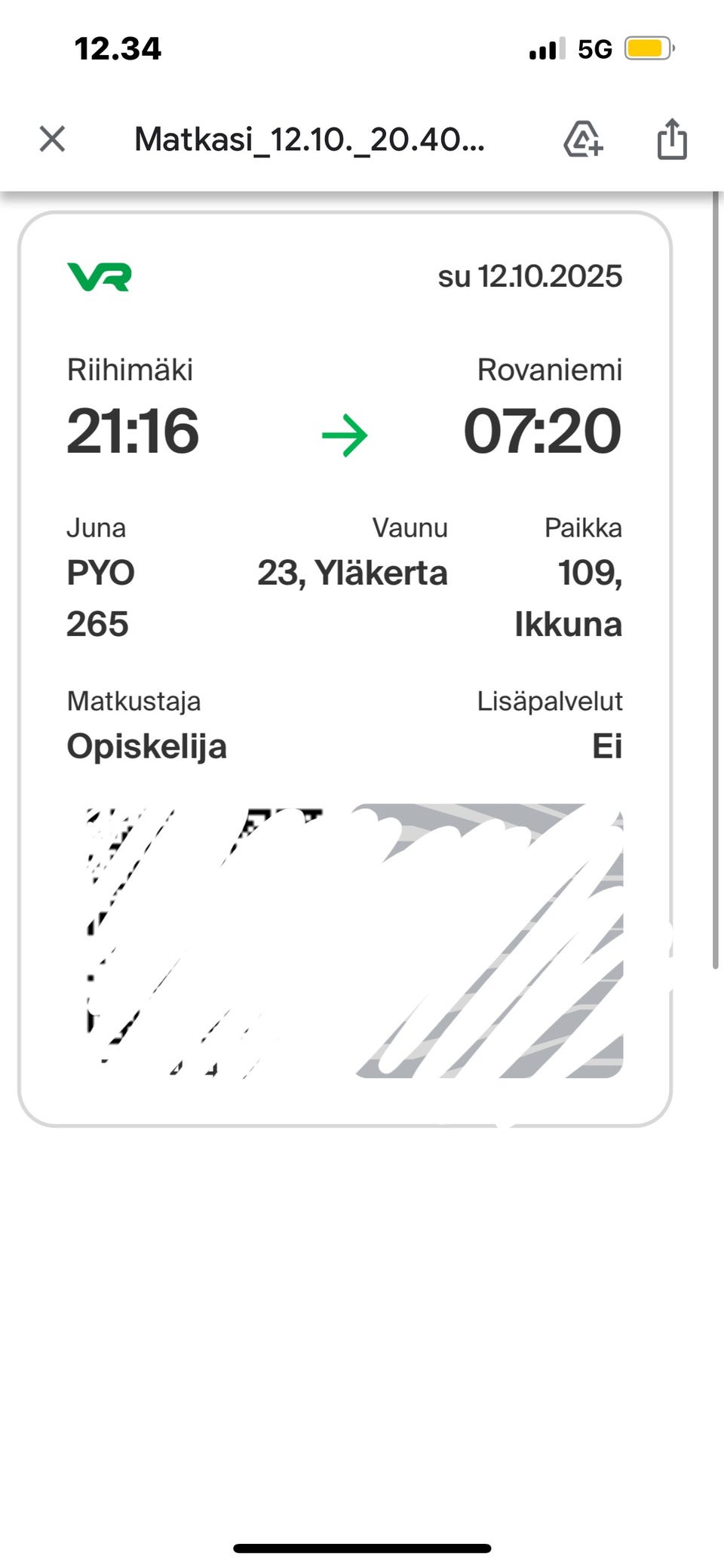Viewport: 724px width, 1568px height.
Task: Tap the 5G indicator in the status bar
Action: tap(595, 48)
